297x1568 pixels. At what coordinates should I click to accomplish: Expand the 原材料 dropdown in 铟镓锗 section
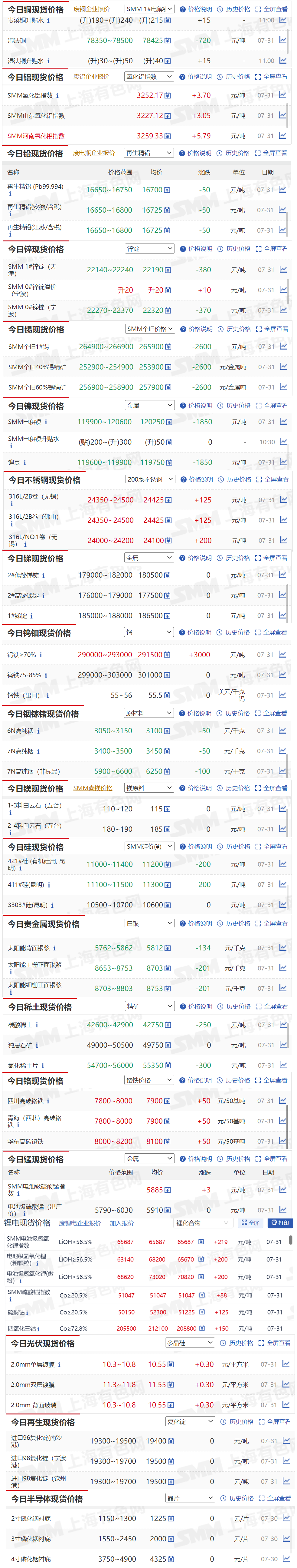pyautogui.click(x=149, y=713)
